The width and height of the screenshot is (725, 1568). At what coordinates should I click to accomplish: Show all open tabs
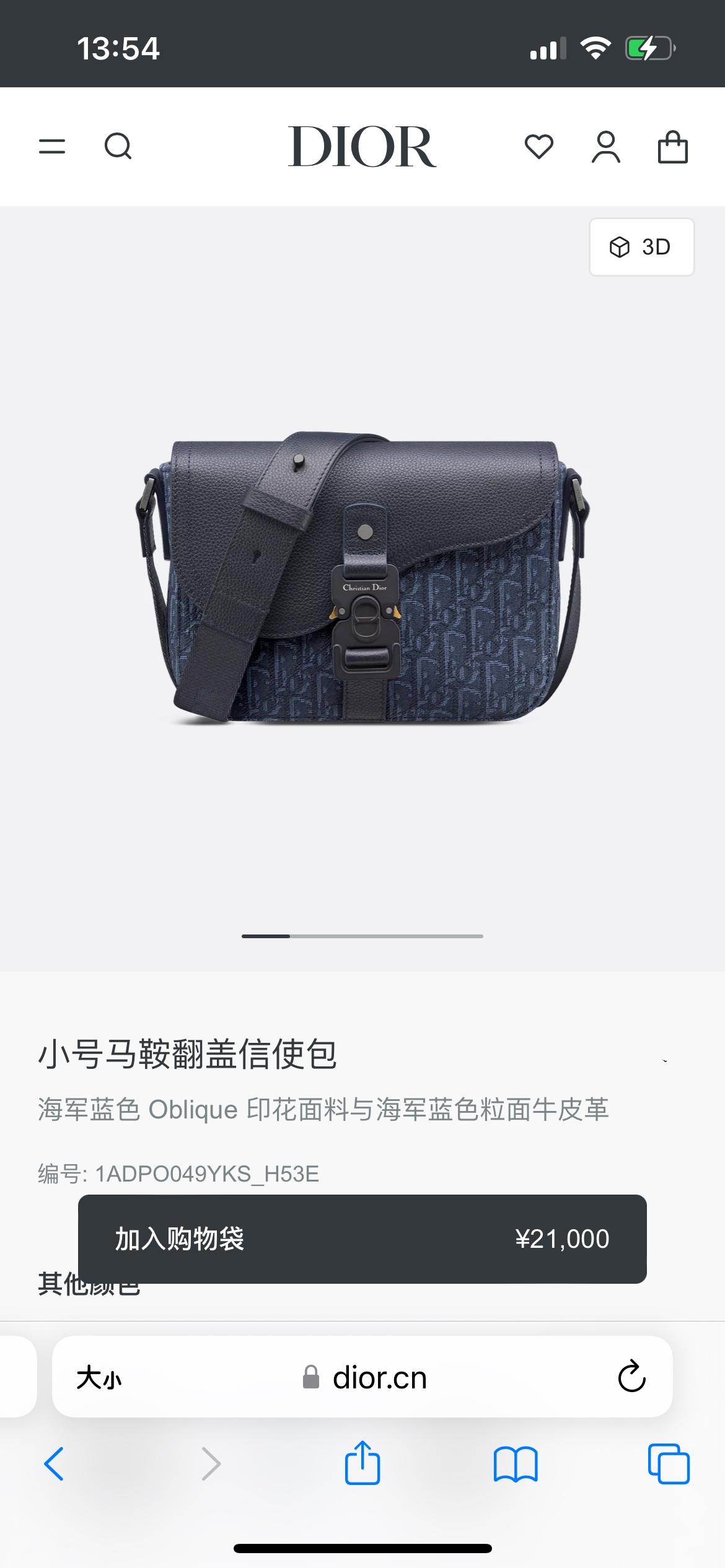(668, 1464)
